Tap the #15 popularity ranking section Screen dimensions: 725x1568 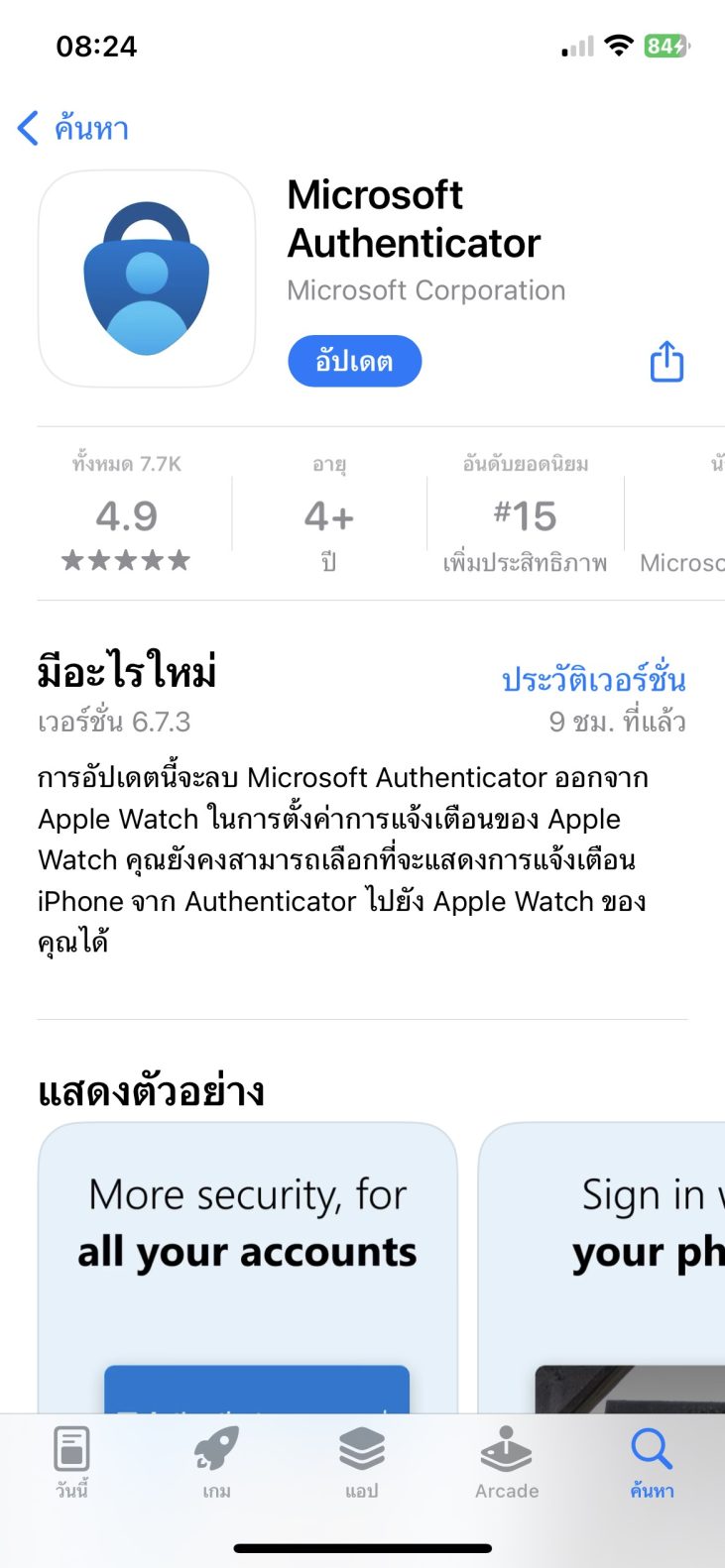click(x=527, y=515)
